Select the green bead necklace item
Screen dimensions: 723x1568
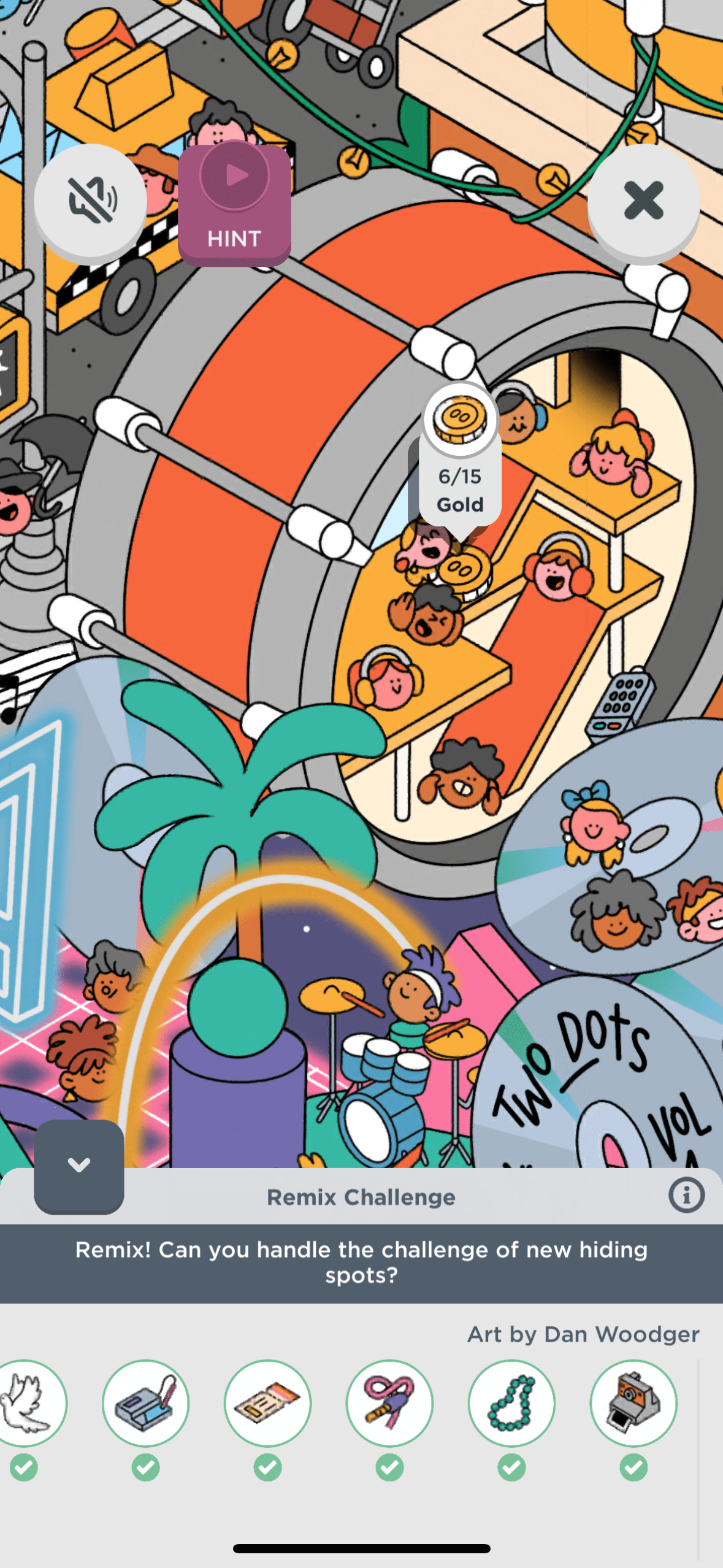(x=511, y=1404)
